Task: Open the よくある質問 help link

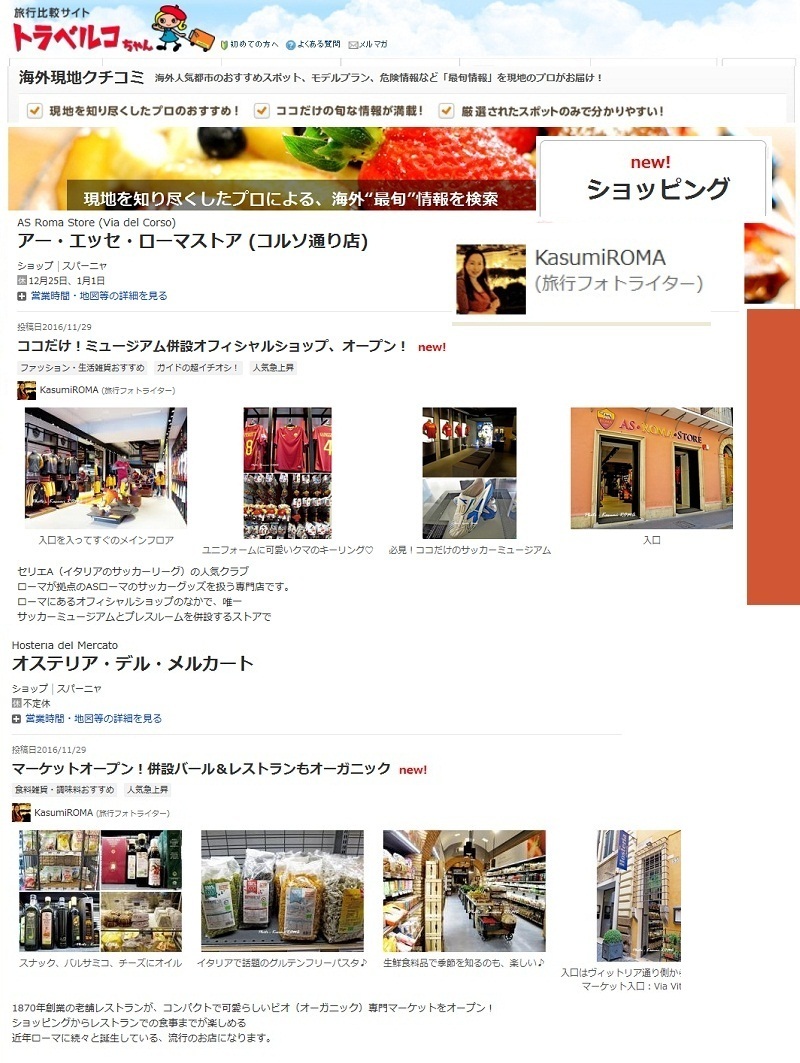Action: click(318, 44)
